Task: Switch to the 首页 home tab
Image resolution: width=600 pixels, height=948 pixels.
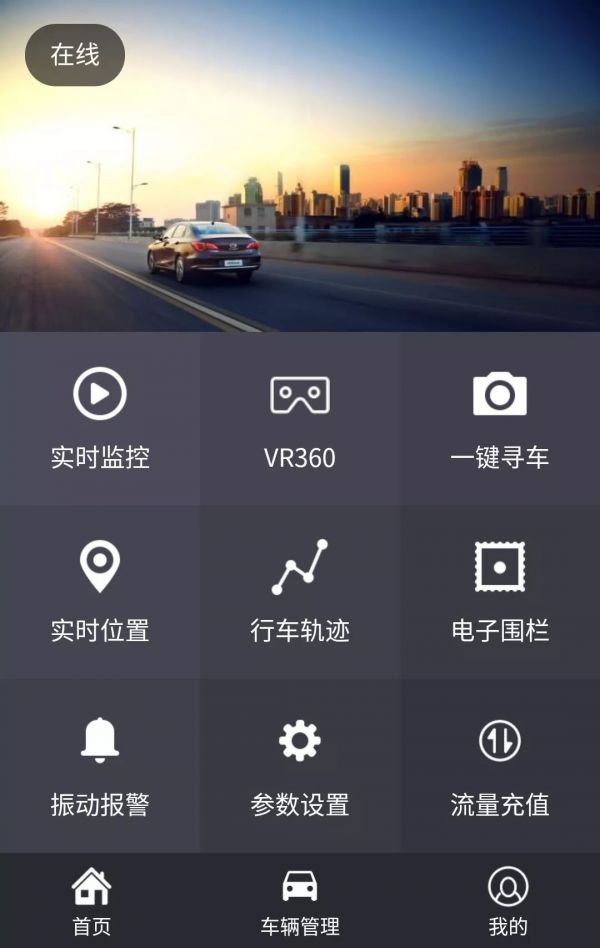Action: (91, 901)
